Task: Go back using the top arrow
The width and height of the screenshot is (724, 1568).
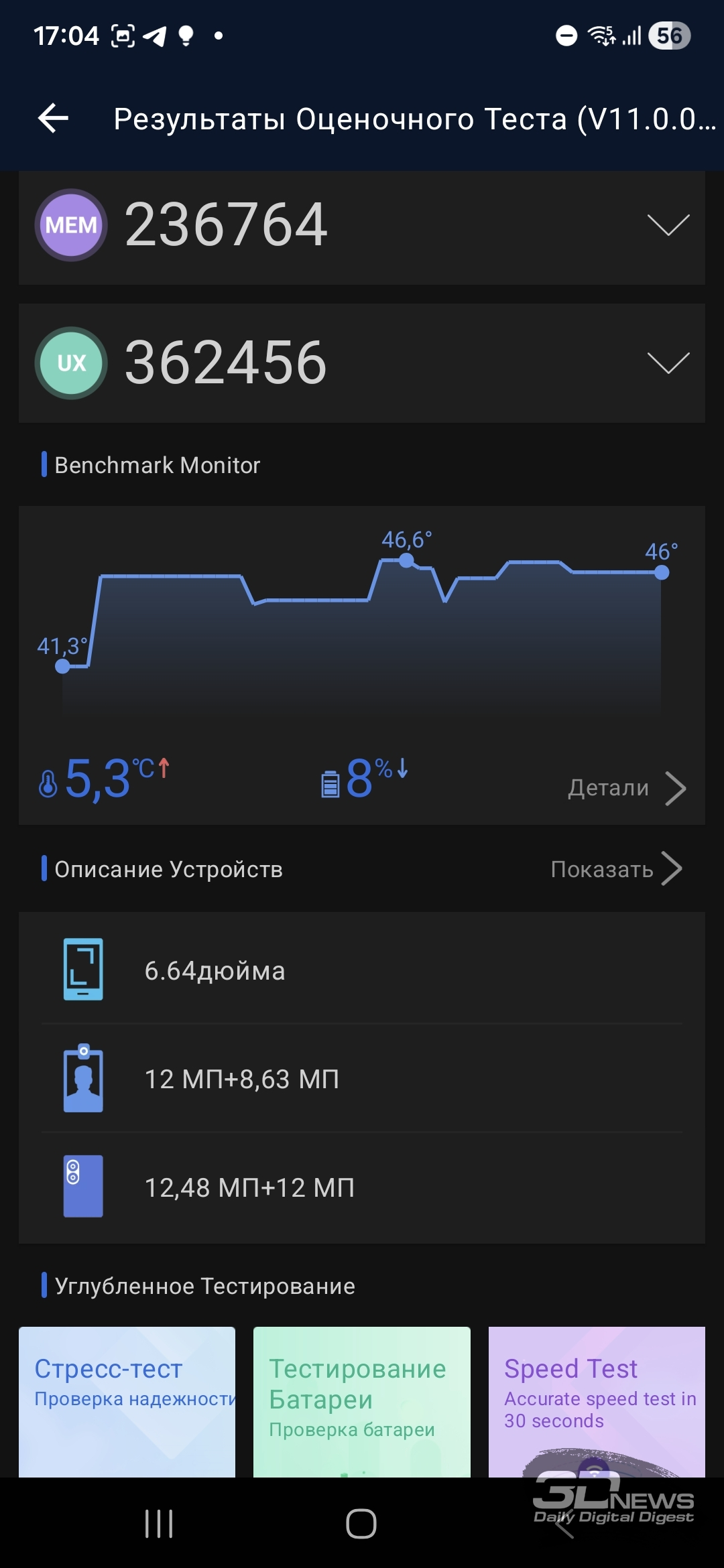Action: pyautogui.click(x=54, y=119)
